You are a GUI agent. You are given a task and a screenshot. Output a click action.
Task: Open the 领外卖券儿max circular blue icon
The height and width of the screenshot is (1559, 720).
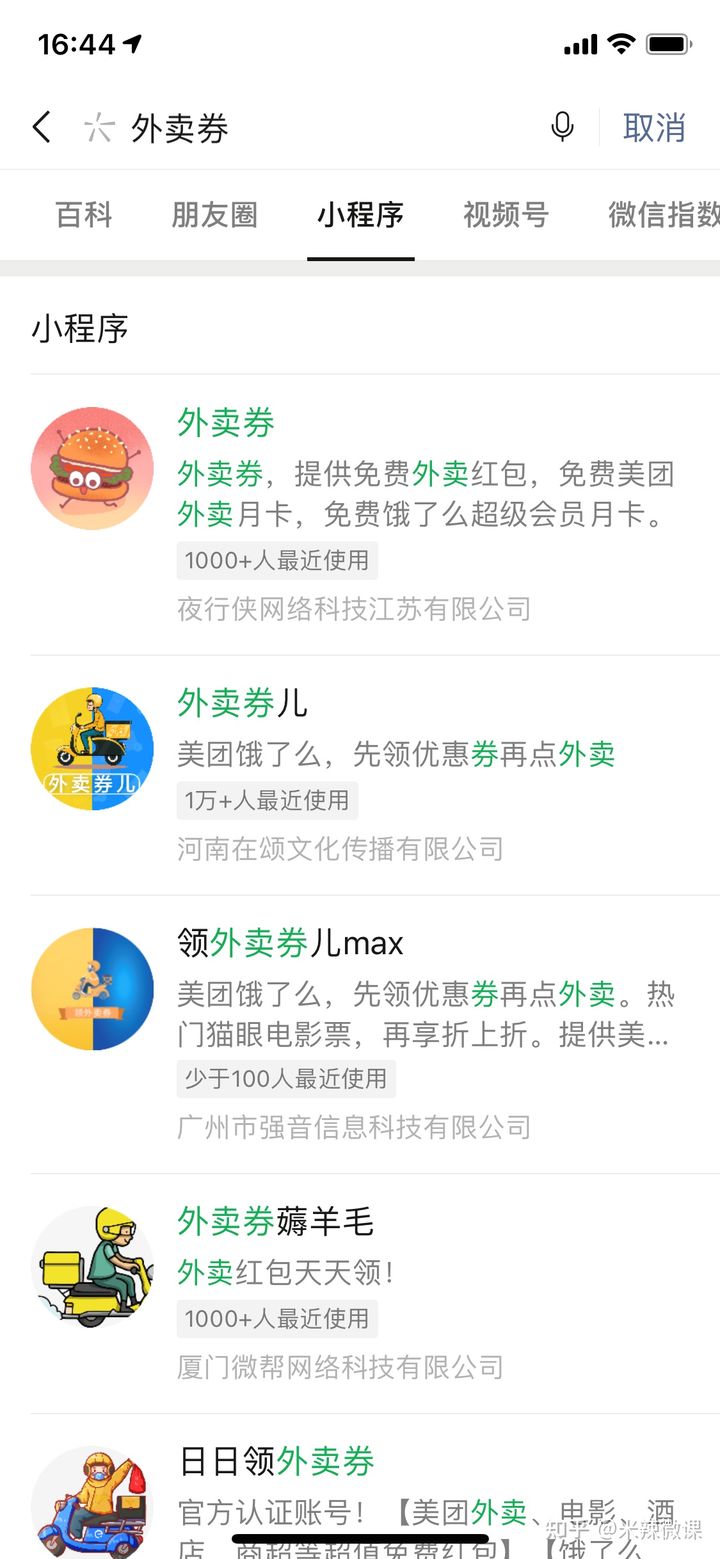(92, 989)
